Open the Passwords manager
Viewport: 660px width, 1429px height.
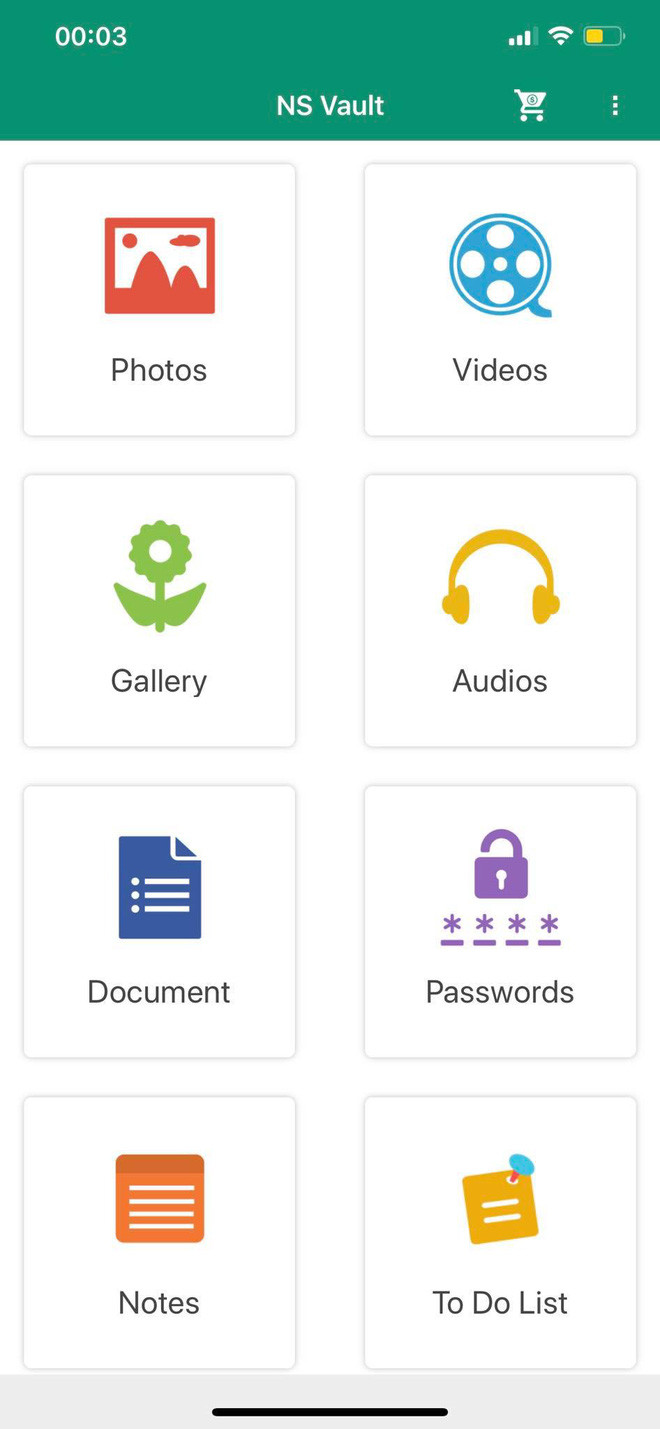[x=500, y=921]
